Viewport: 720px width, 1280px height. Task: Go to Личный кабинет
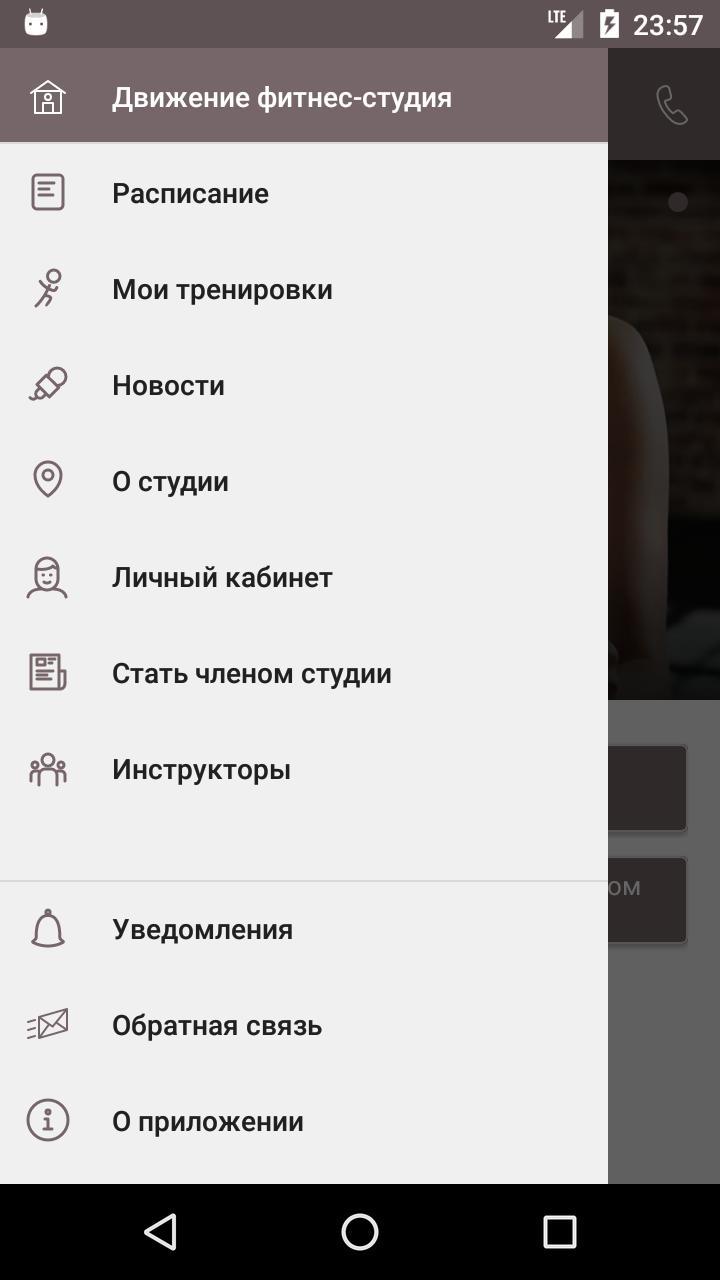click(222, 576)
